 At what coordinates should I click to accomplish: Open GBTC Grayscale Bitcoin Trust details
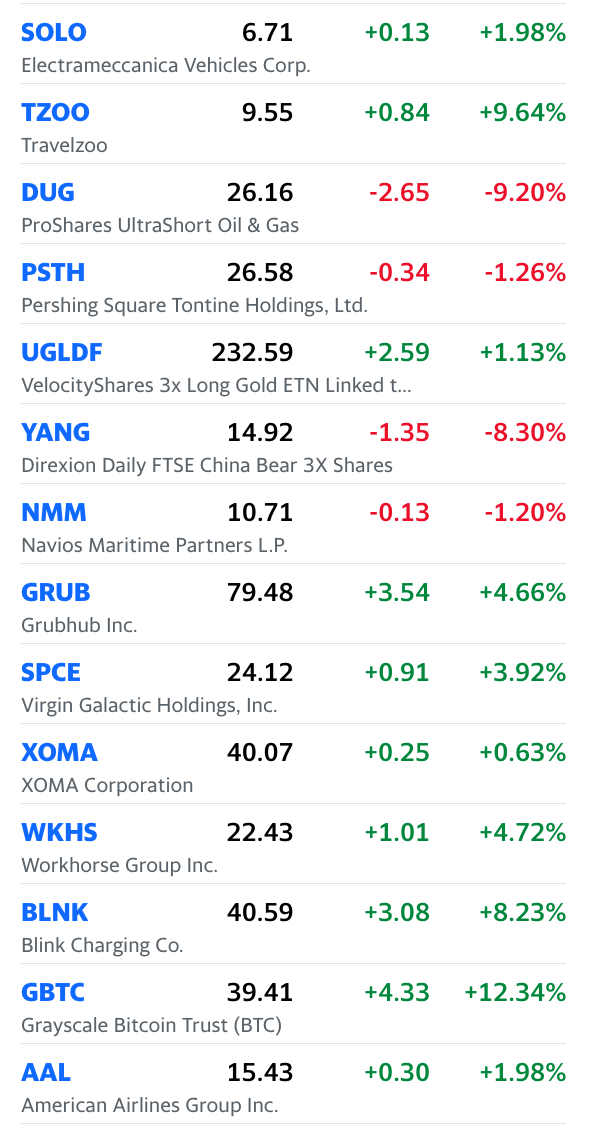click(293, 1006)
